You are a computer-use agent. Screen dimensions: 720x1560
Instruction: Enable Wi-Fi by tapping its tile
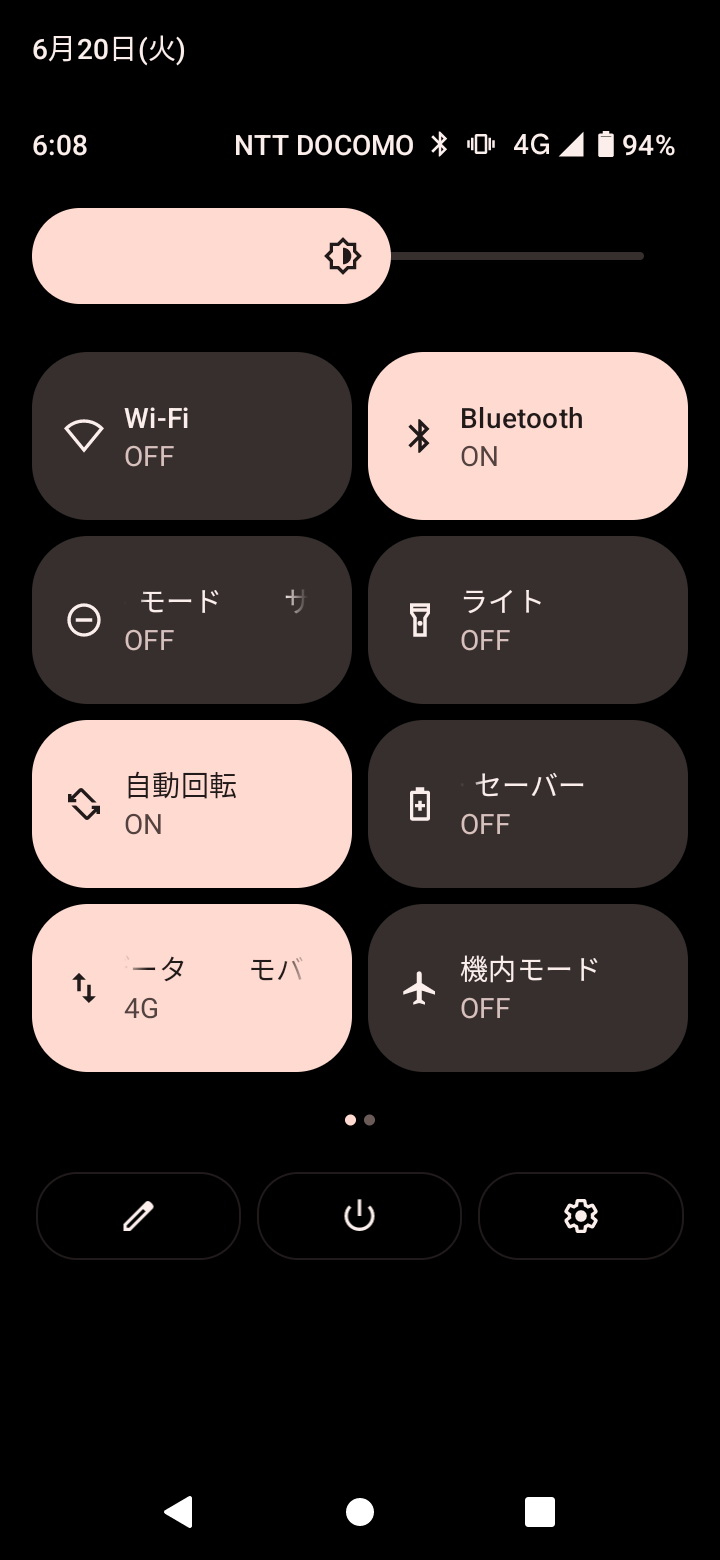(192, 435)
